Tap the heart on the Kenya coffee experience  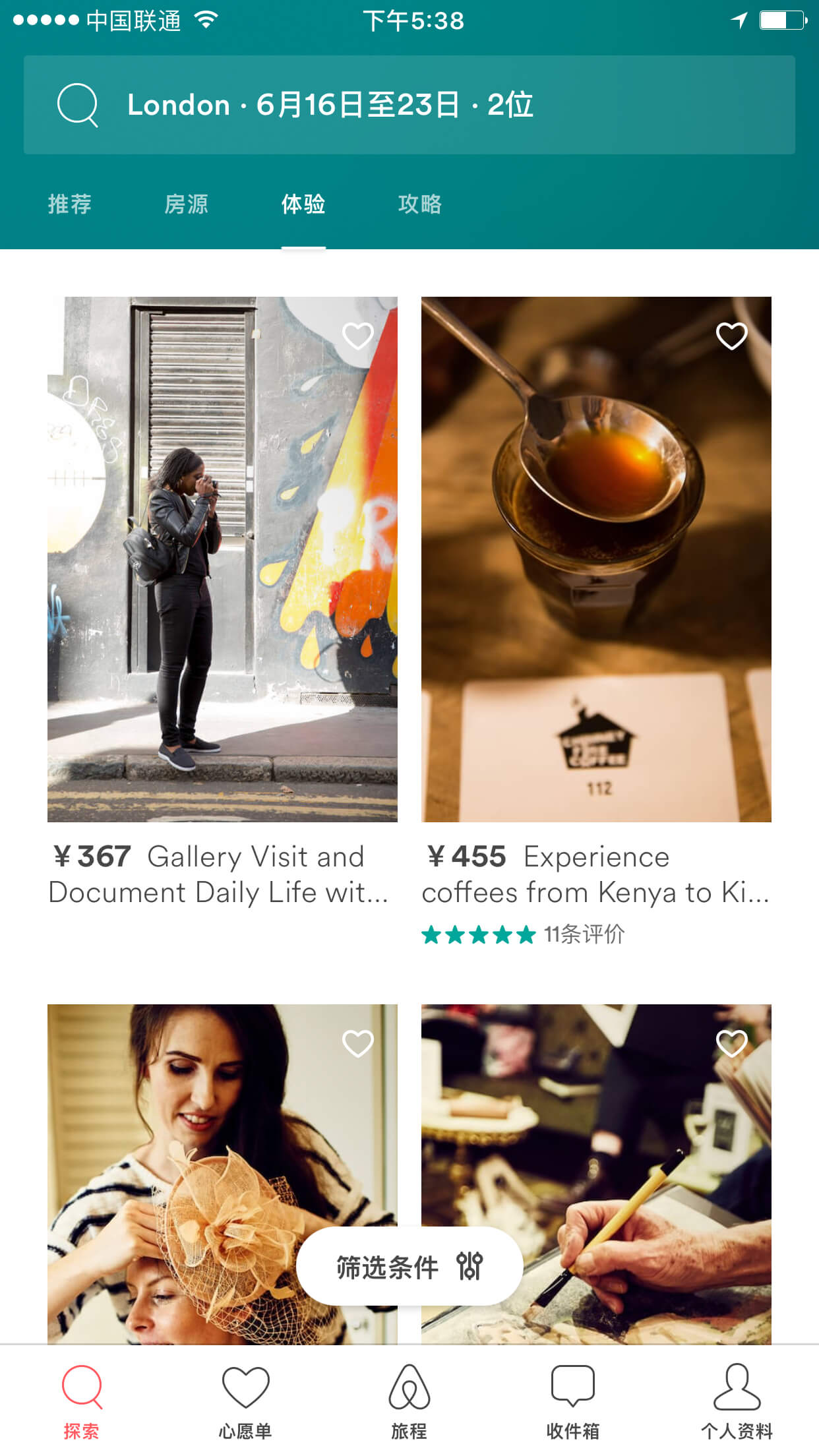point(732,336)
